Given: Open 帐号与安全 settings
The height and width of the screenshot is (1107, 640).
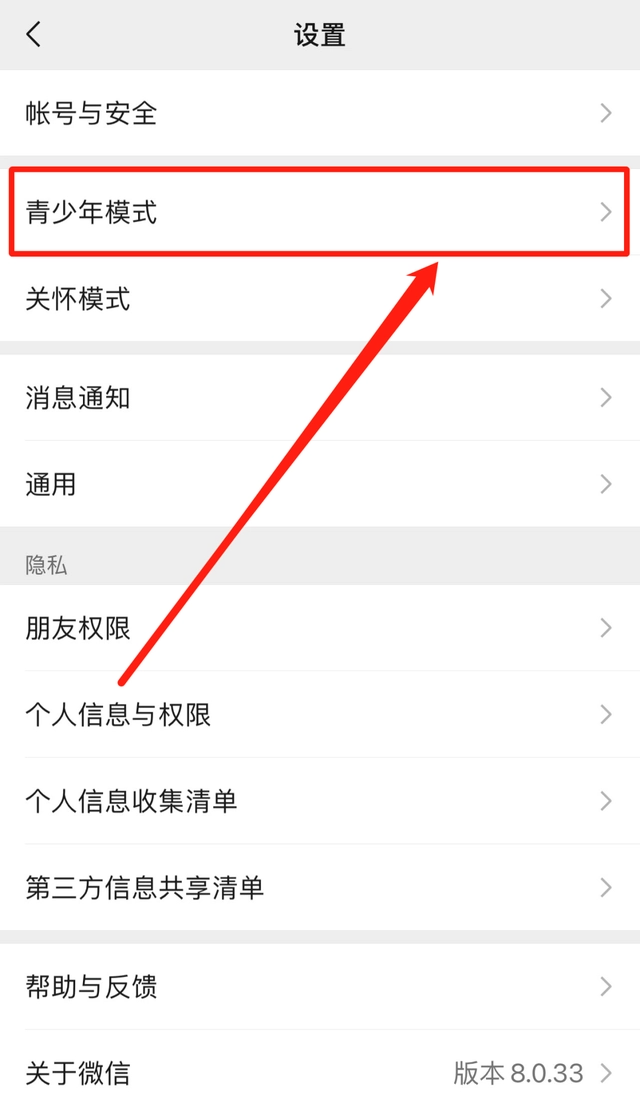Looking at the screenshot, I should [320, 113].
